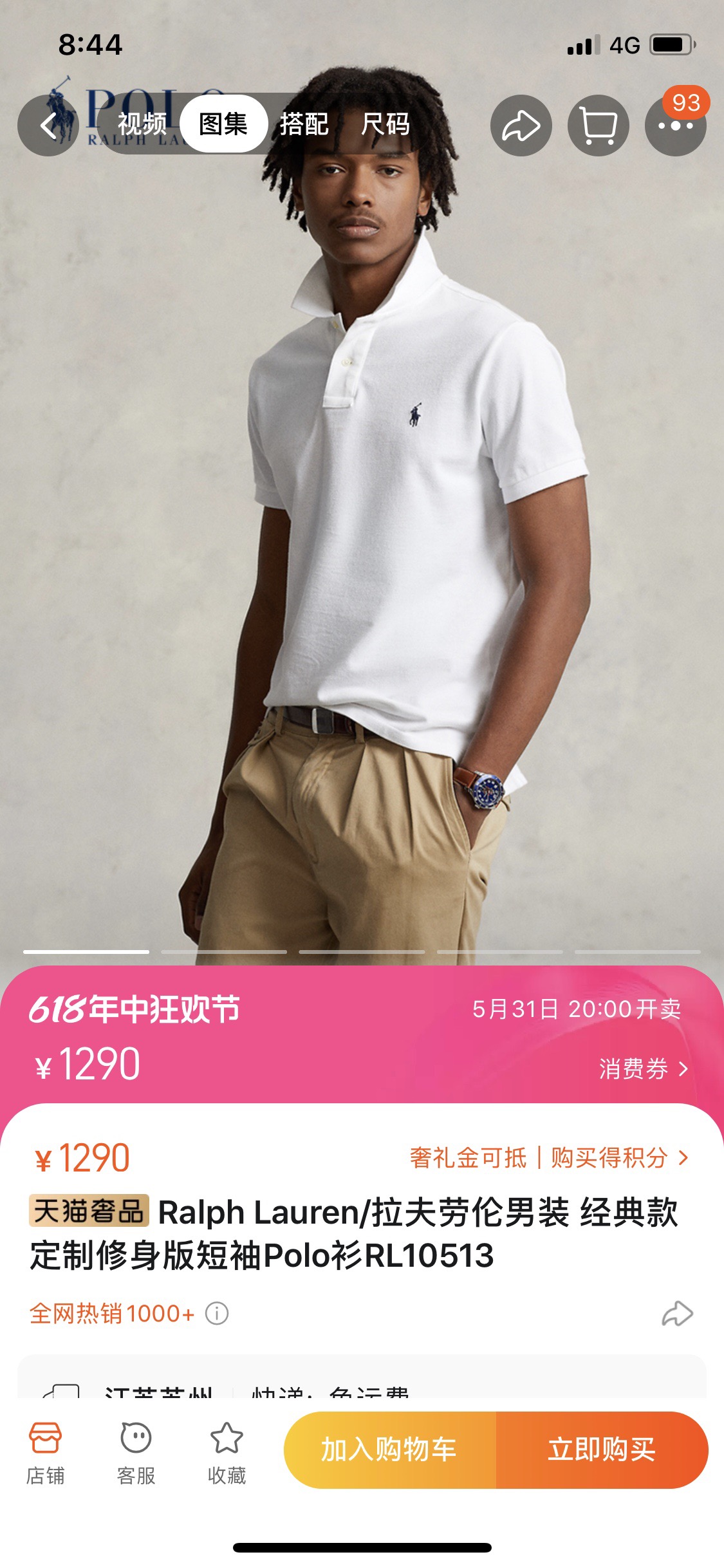Open the 尺码 tab
Image resolution: width=724 pixels, height=1568 pixels.
tap(385, 124)
